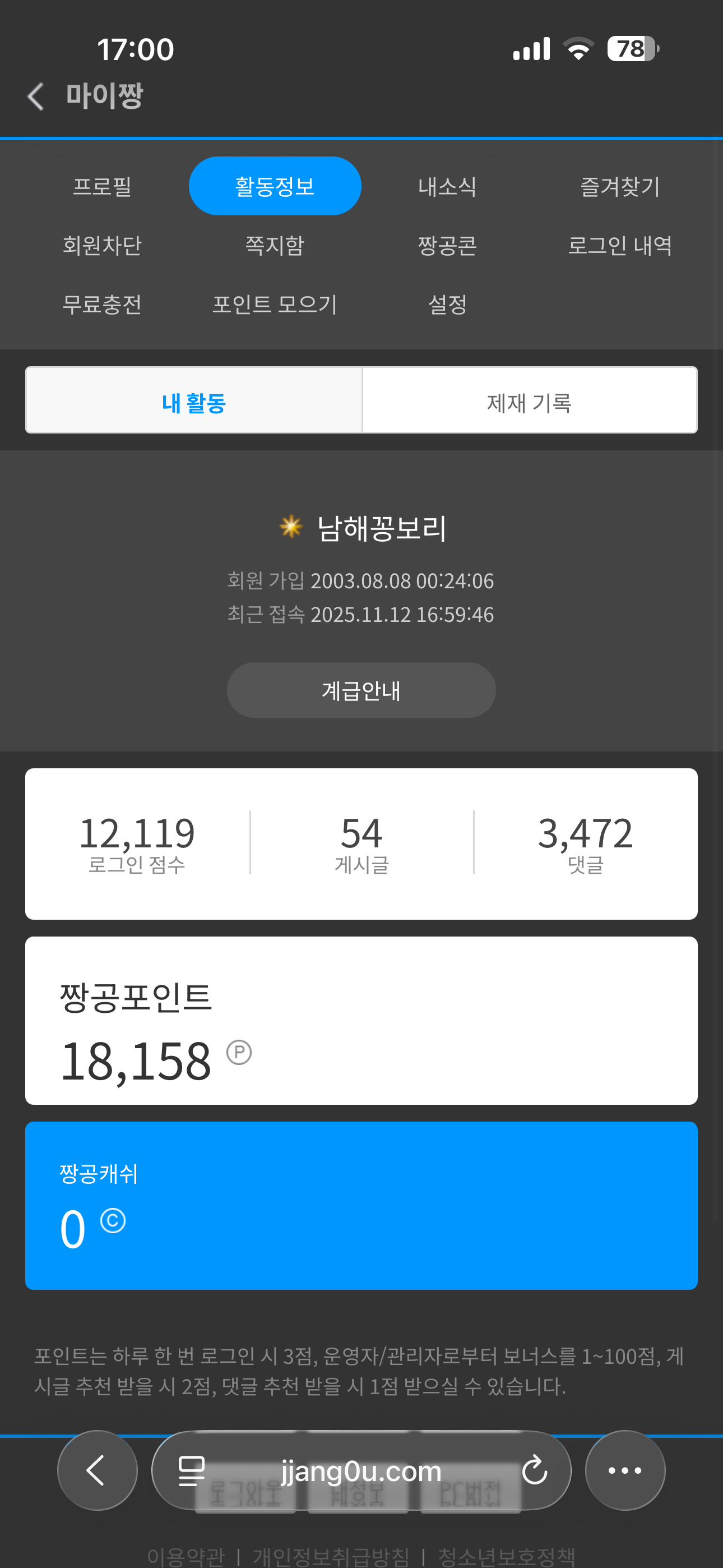Open 즐겨찾기 favorites

[x=619, y=186]
